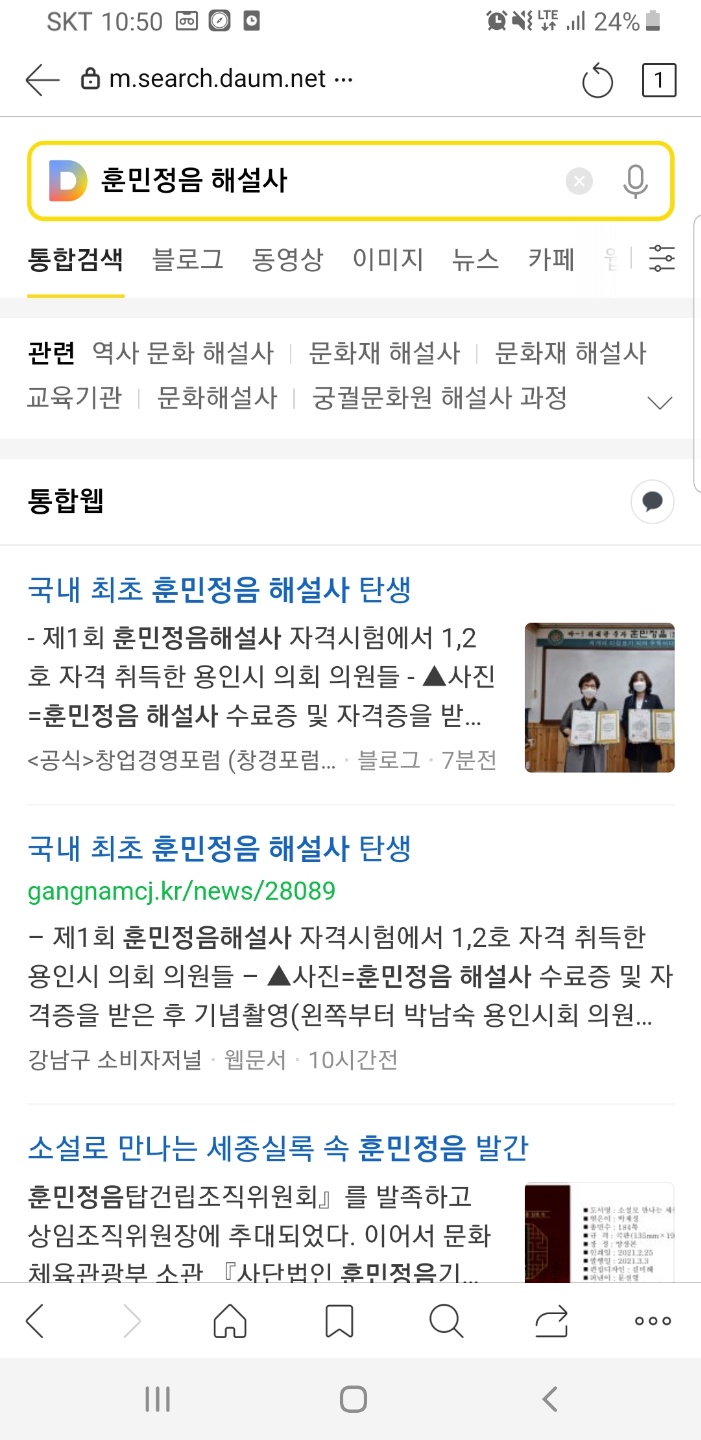The image size is (701, 1440).
Task: Clear the search query text
Action: point(579,181)
